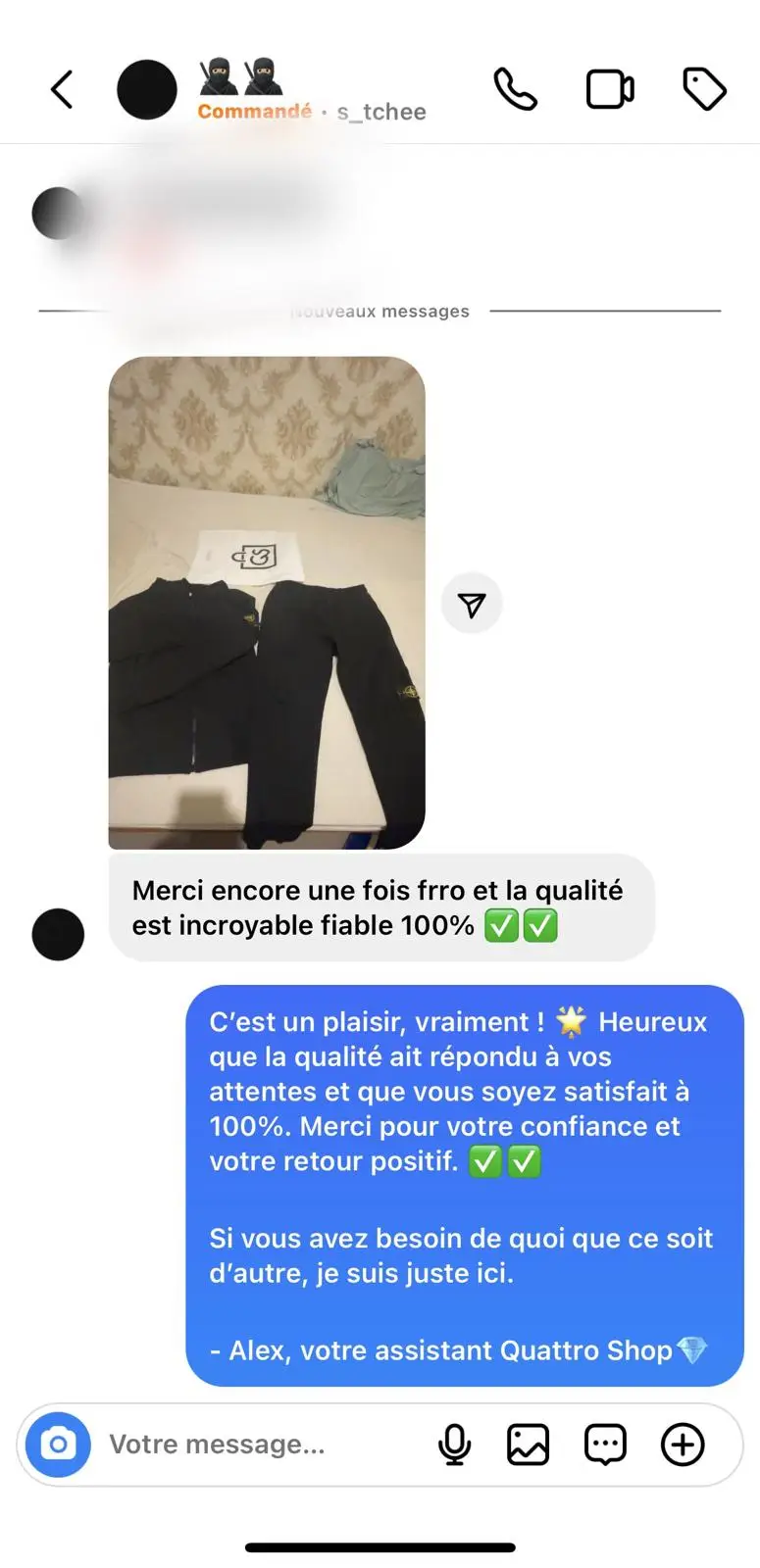Open the sticker picker icon
Image resolution: width=760 pixels, height=1568 pixels.
pyautogui.click(x=604, y=1444)
